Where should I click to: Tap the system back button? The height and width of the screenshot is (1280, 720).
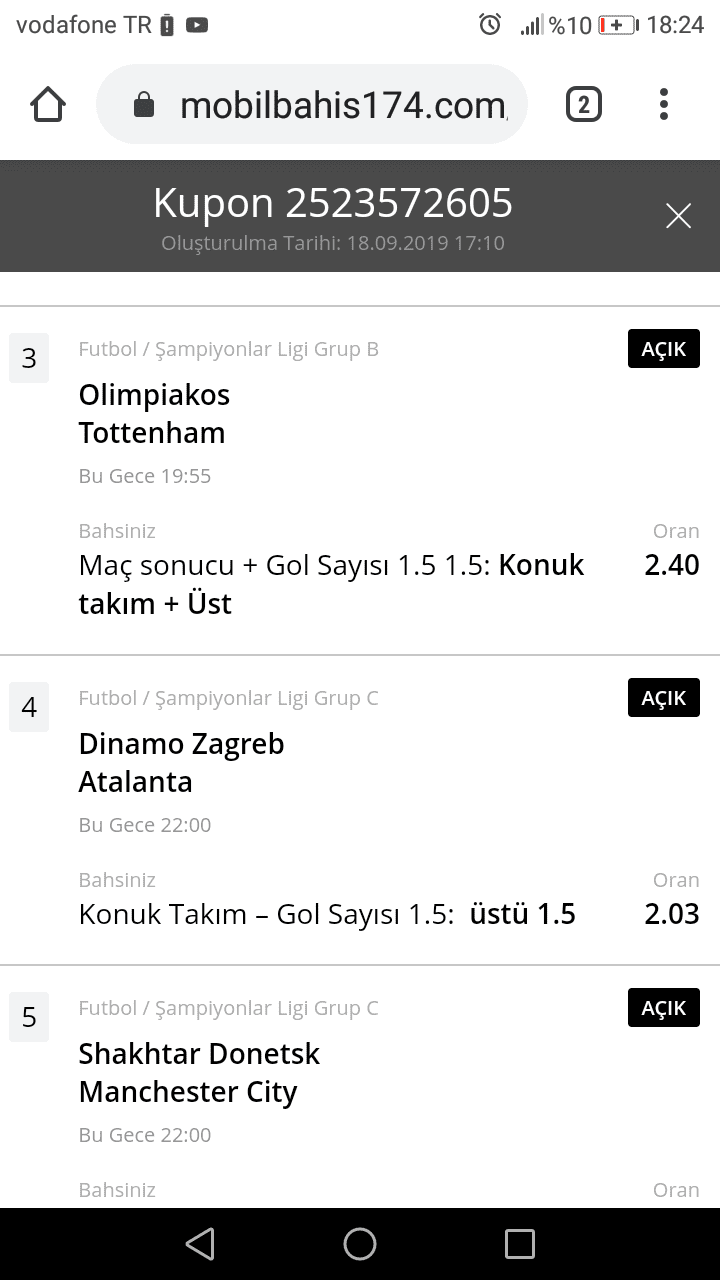point(200,1244)
